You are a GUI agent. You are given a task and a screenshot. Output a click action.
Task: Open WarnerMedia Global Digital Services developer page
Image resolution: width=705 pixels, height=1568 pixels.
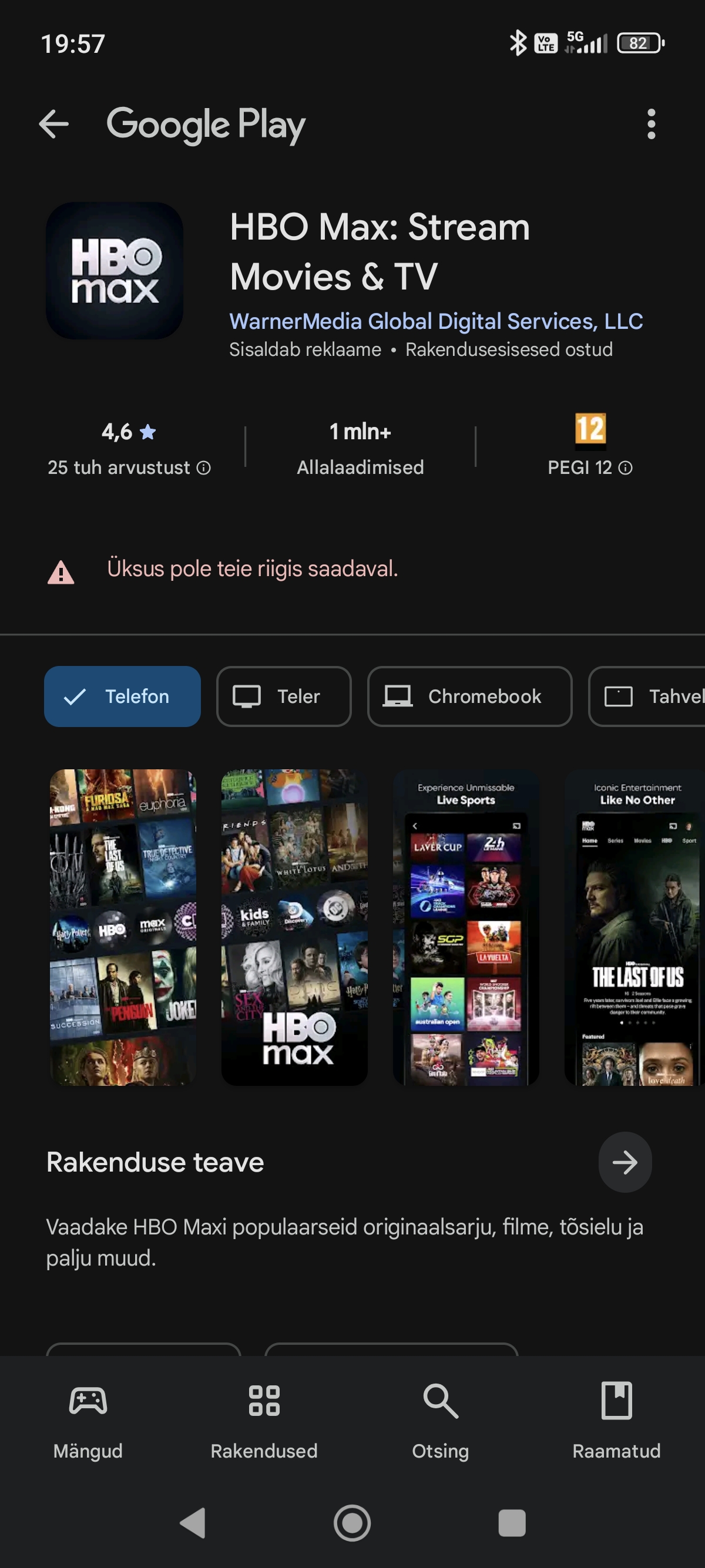[436, 321]
